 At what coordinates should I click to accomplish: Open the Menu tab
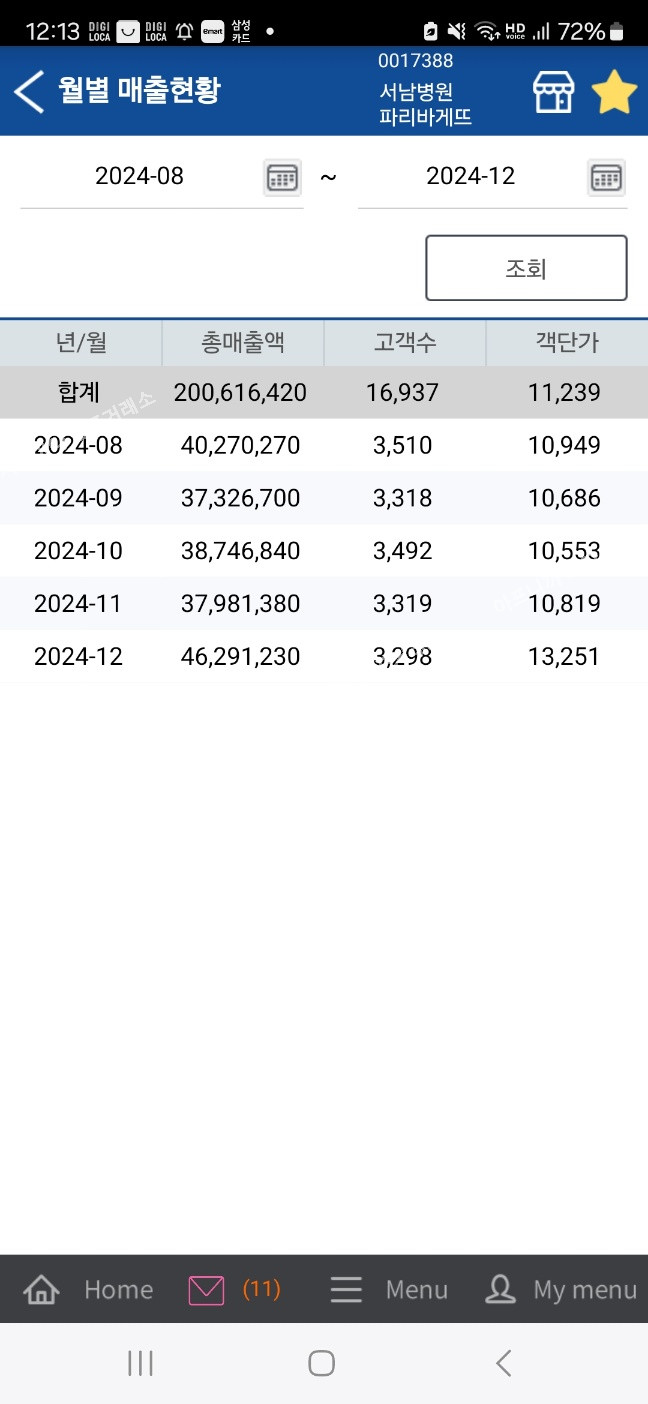pyautogui.click(x=388, y=1289)
